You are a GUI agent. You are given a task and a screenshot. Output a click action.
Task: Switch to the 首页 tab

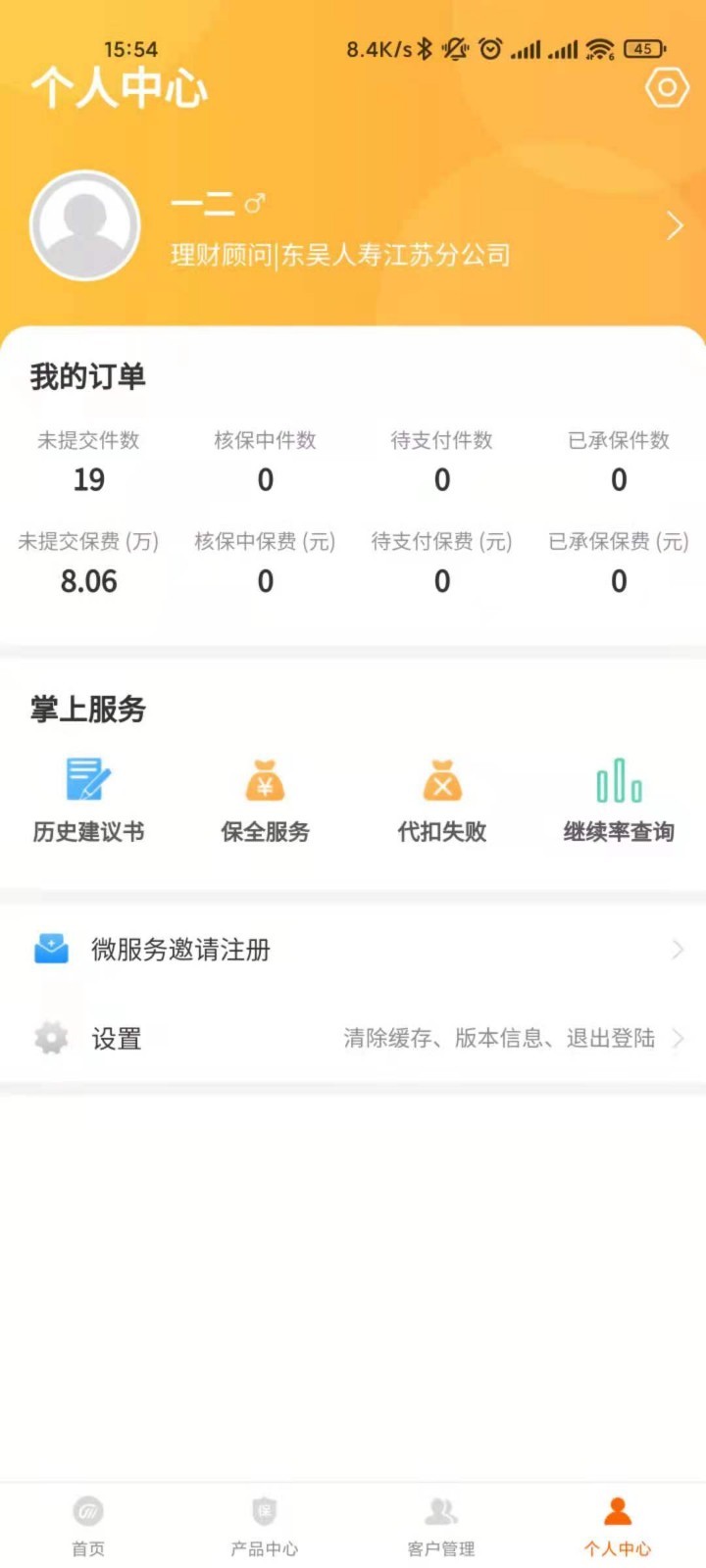[x=88, y=1525]
